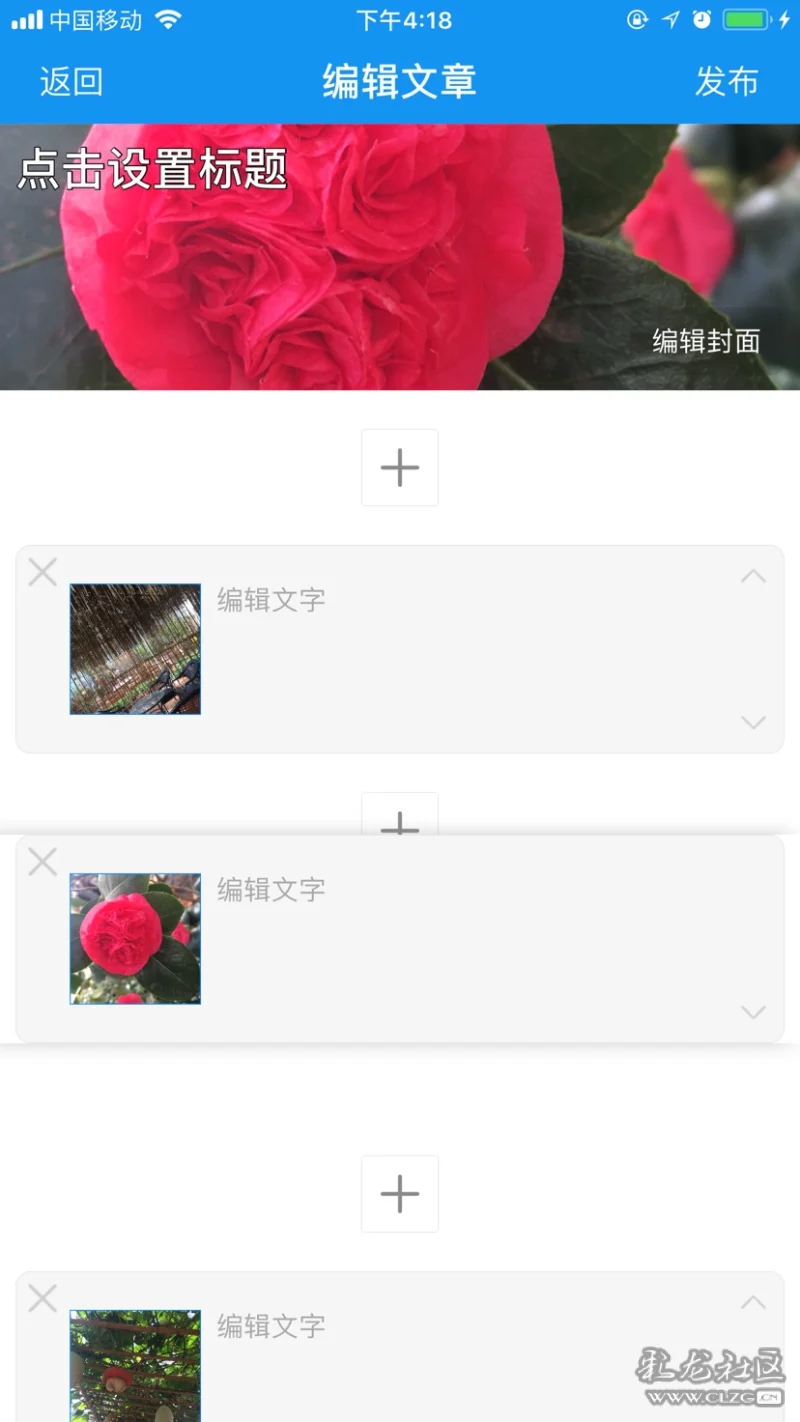Add a block below the cover image

pyautogui.click(x=400, y=468)
